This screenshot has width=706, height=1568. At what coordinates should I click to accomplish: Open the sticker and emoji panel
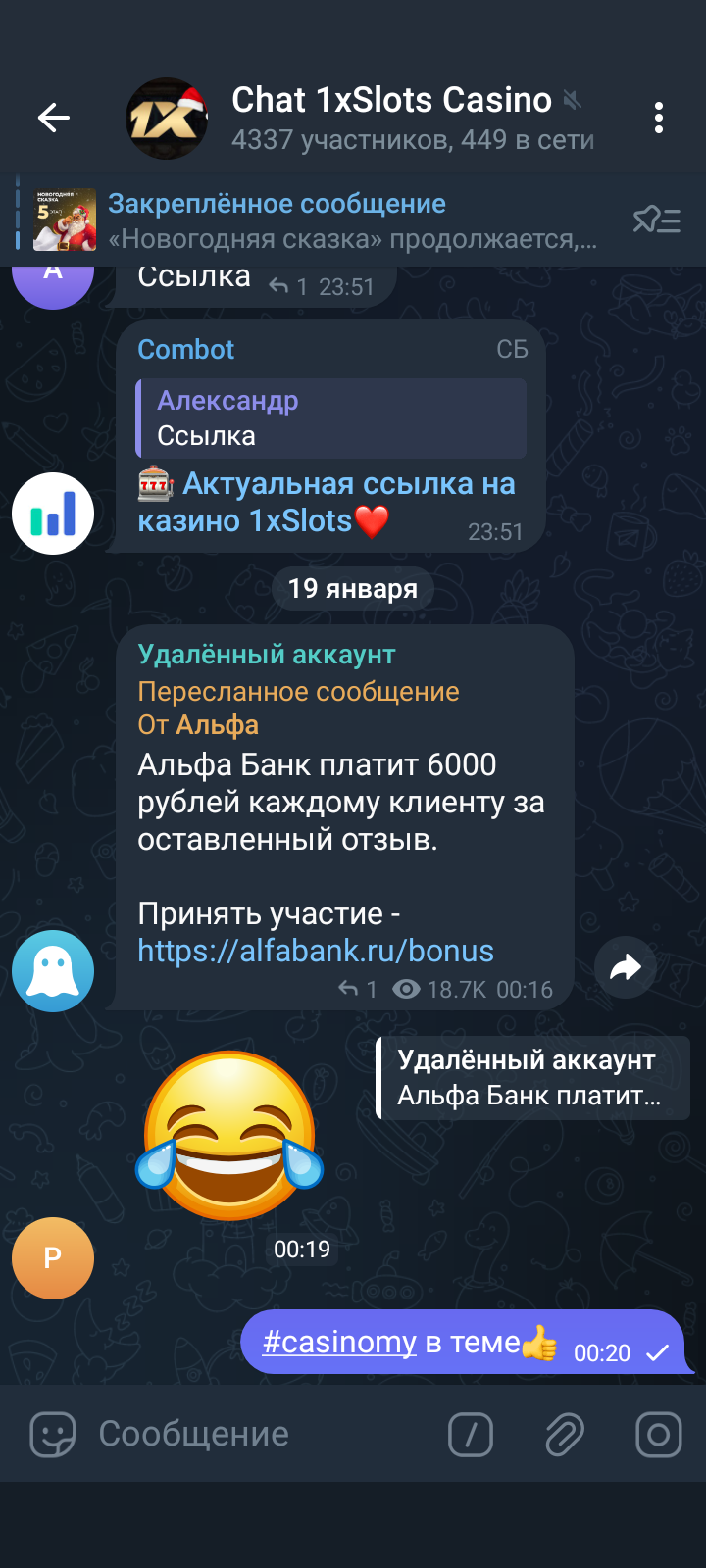click(x=53, y=1435)
